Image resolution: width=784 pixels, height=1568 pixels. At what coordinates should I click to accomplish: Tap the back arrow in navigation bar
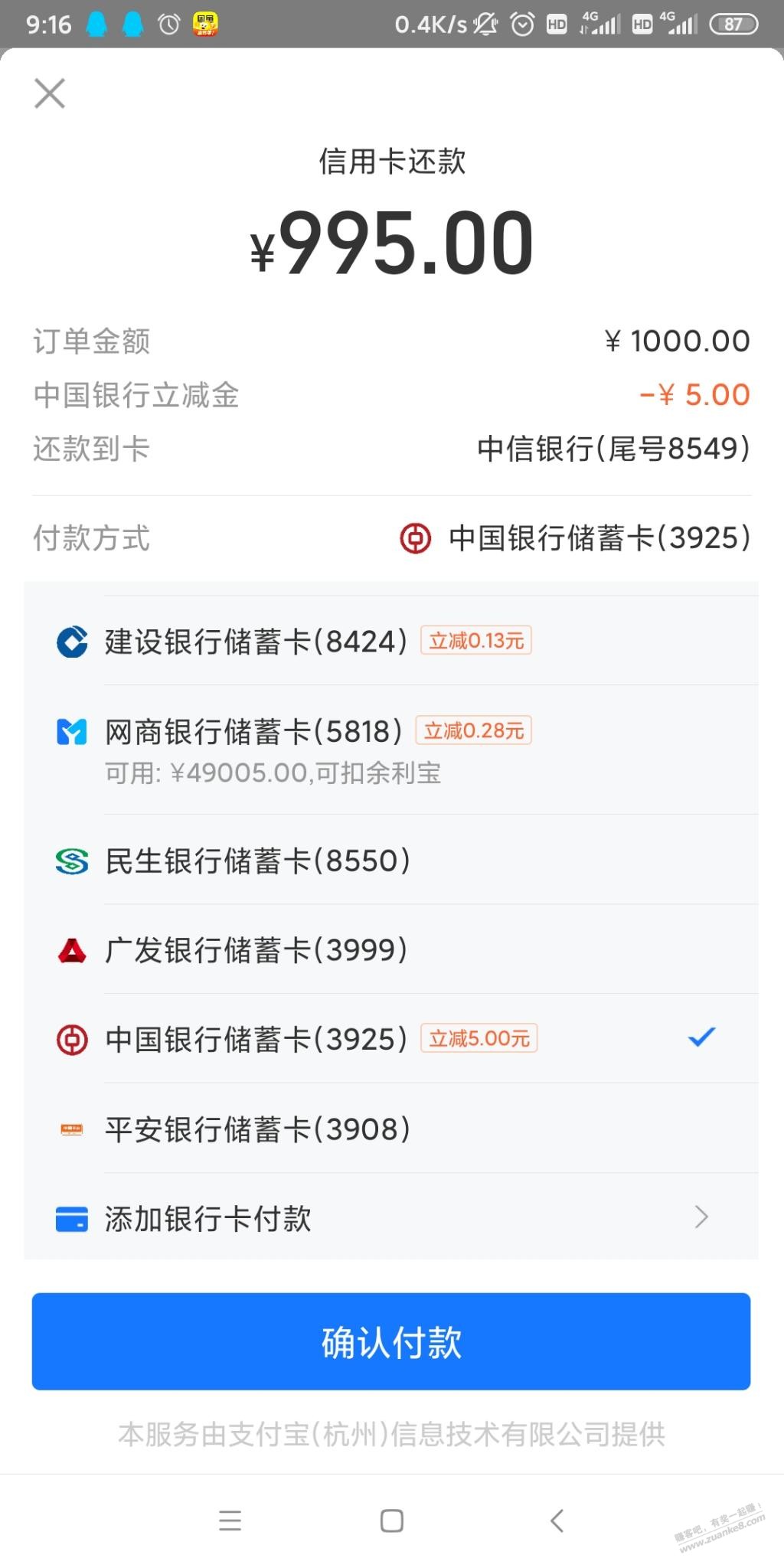pos(554,1521)
